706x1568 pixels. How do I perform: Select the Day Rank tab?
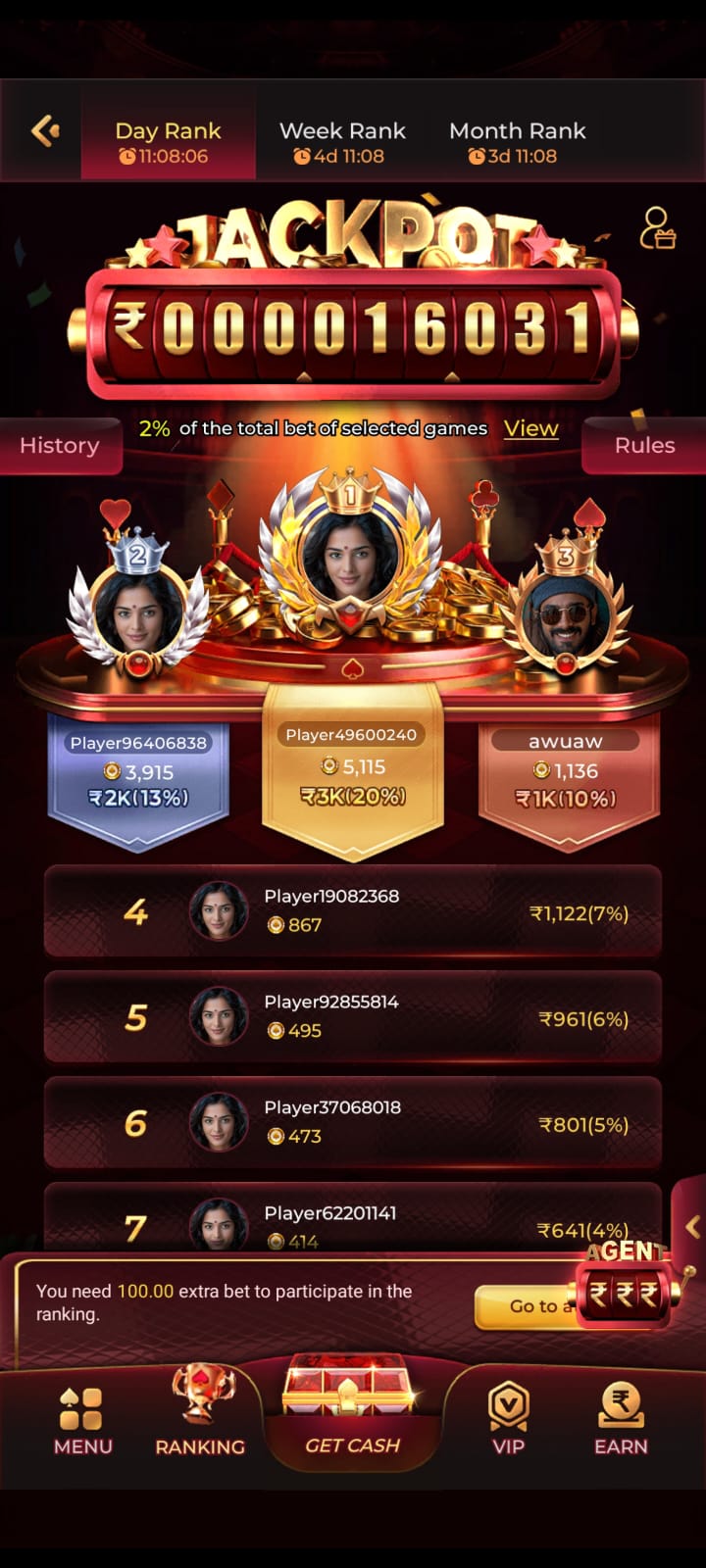[168, 141]
